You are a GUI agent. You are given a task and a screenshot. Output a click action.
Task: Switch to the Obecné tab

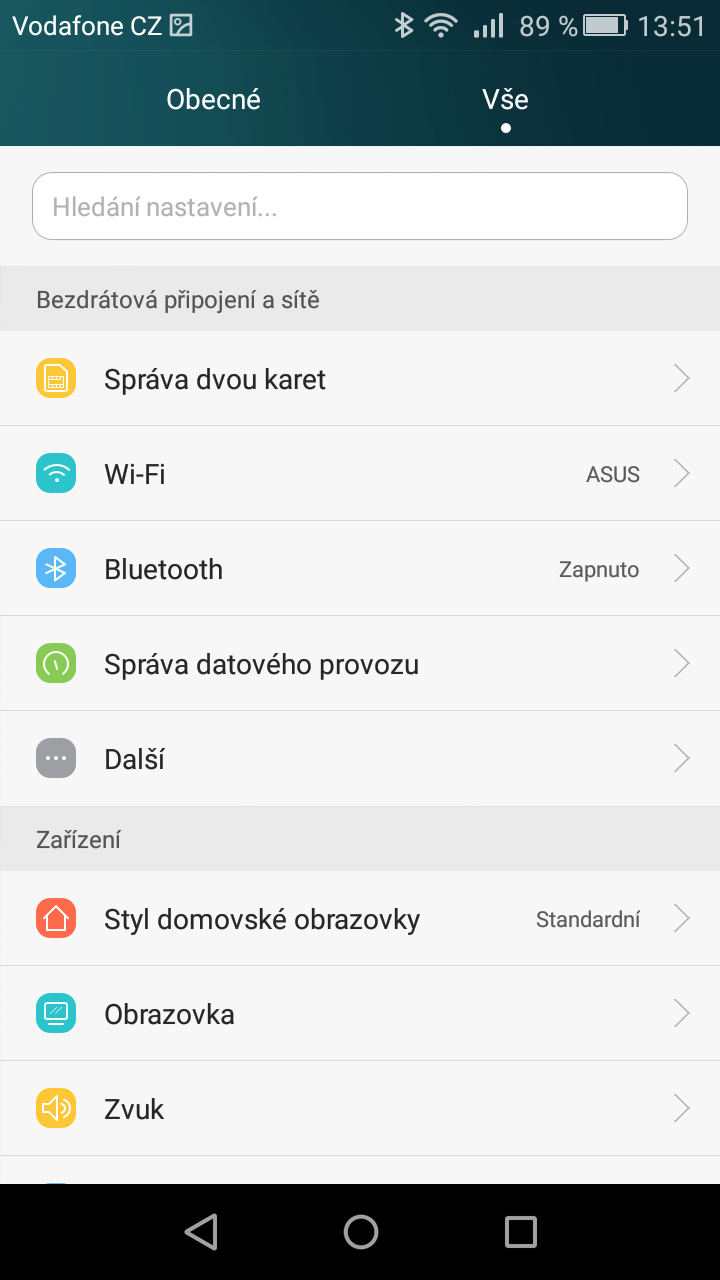coord(213,99)
